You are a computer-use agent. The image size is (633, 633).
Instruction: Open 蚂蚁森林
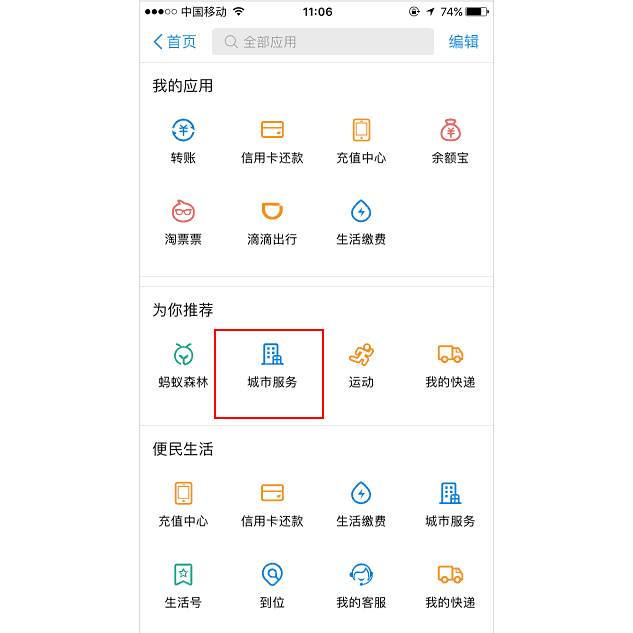click(183, 365)
